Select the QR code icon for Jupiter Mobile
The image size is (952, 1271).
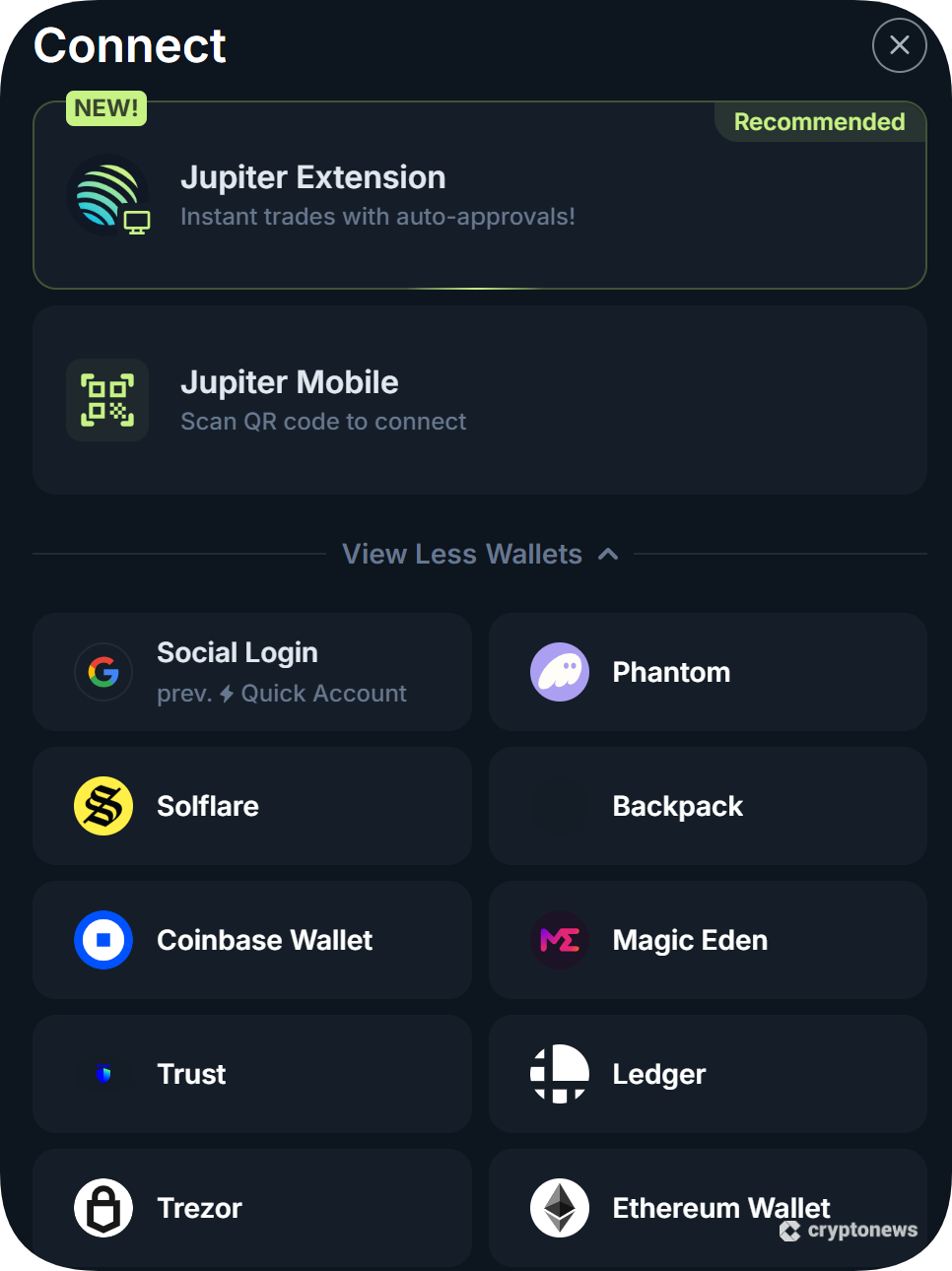(x=107, y=400)
